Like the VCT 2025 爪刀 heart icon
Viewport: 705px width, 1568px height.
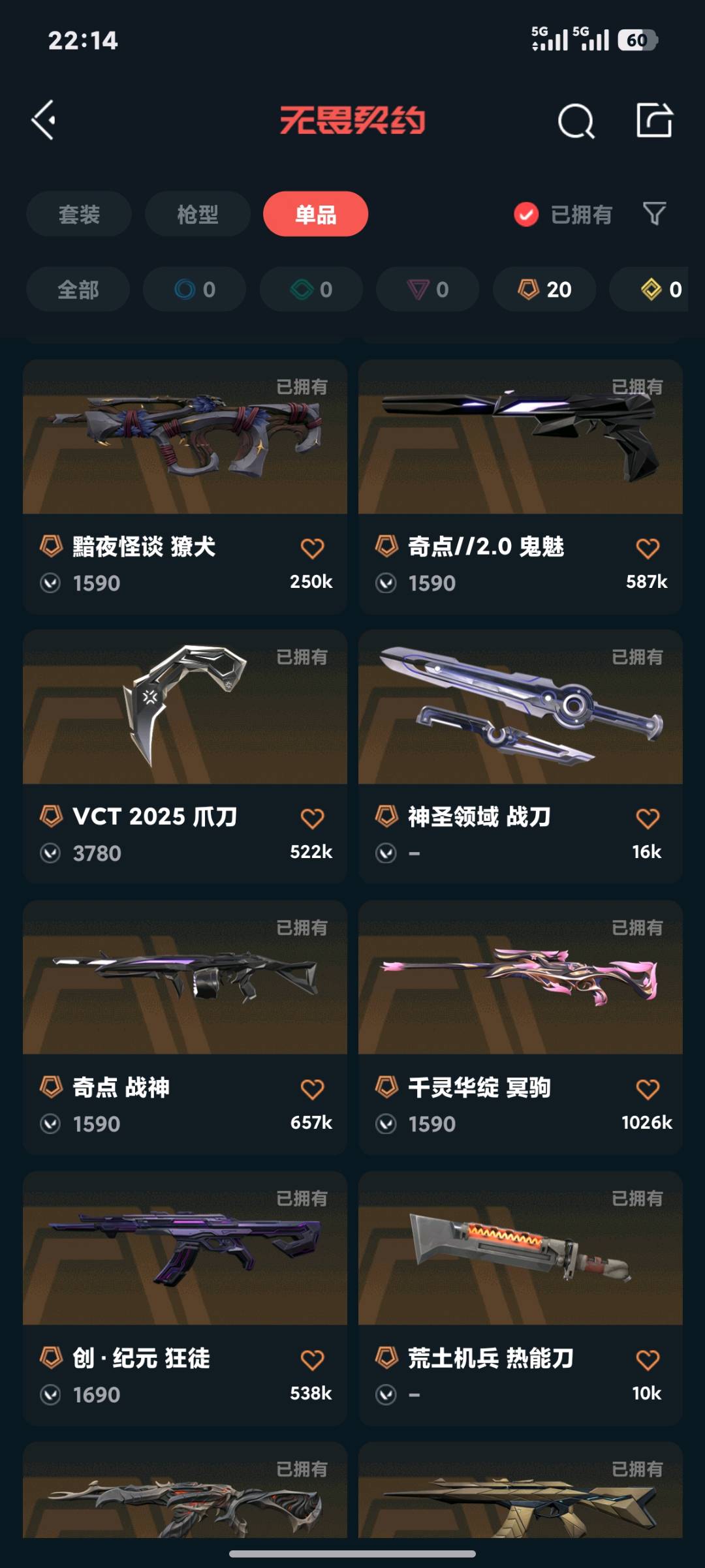pos(312,818)
